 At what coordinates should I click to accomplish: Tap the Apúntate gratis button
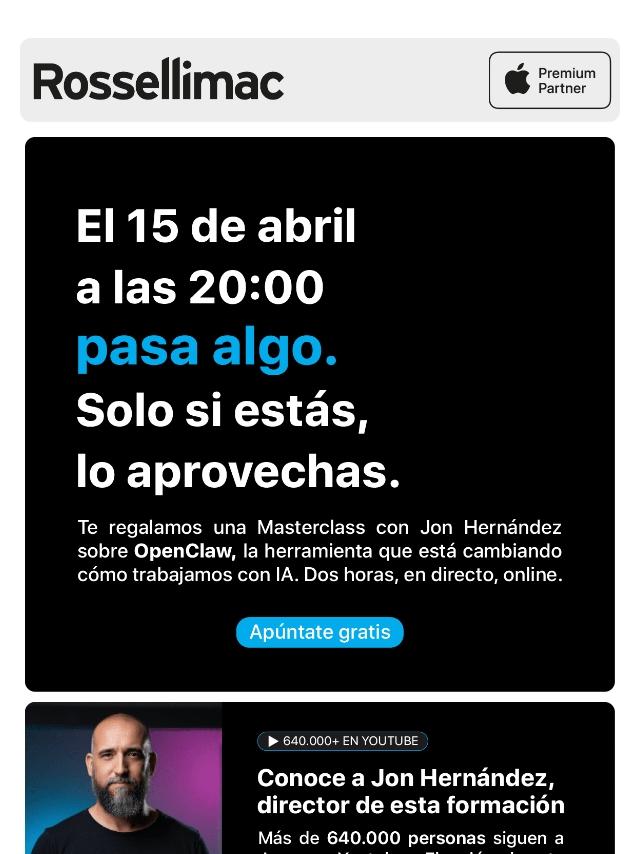[320, 632]
